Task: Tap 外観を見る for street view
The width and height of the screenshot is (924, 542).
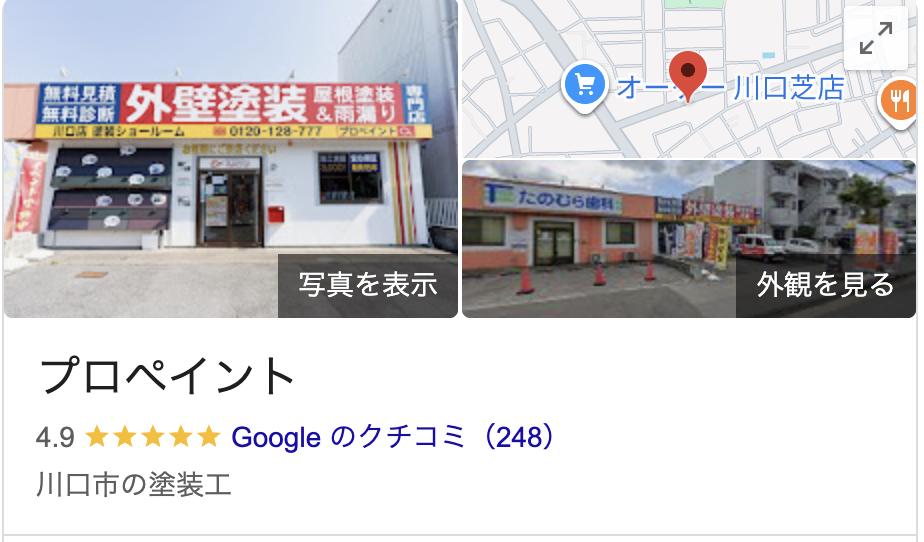Action: [825, 284]
